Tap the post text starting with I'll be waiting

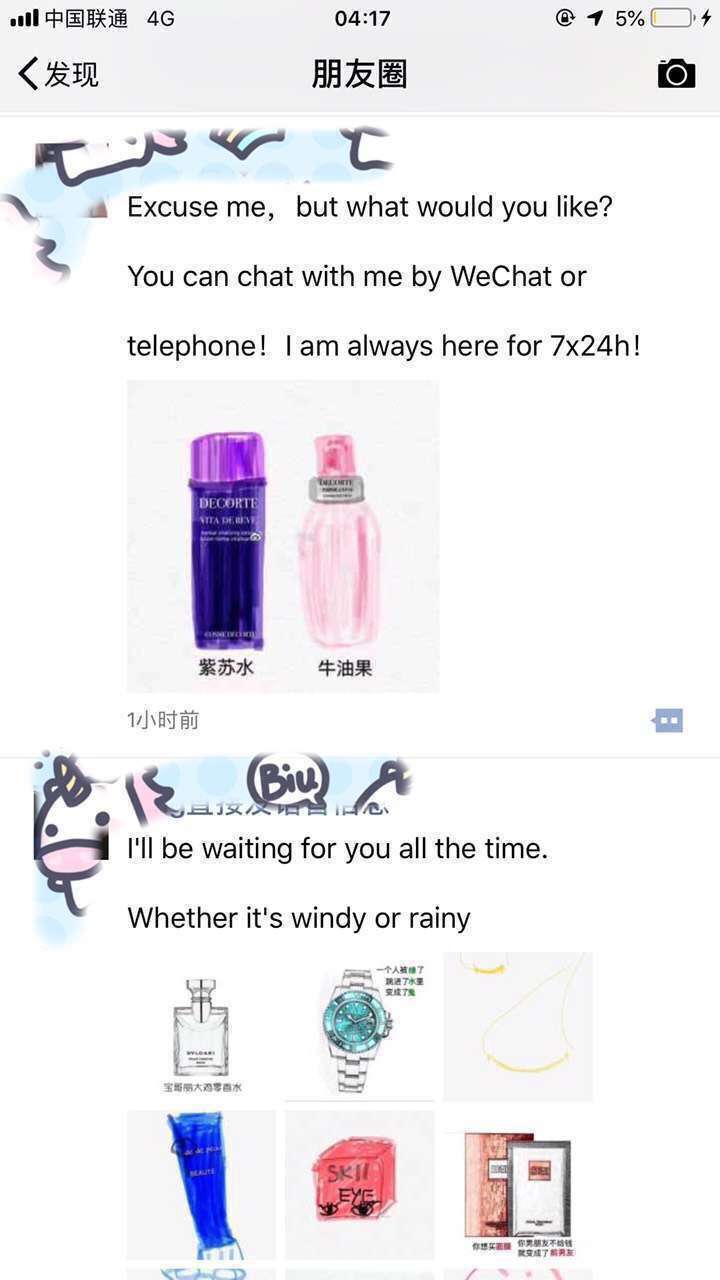coord(335,847)
